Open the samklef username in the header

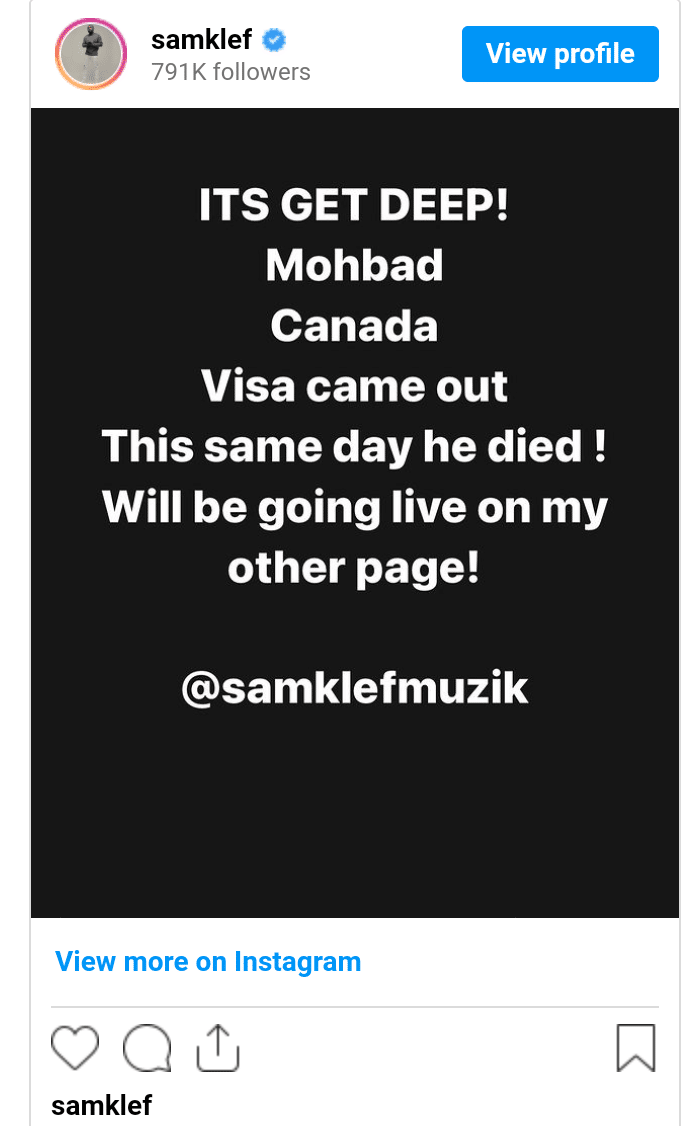201,40
